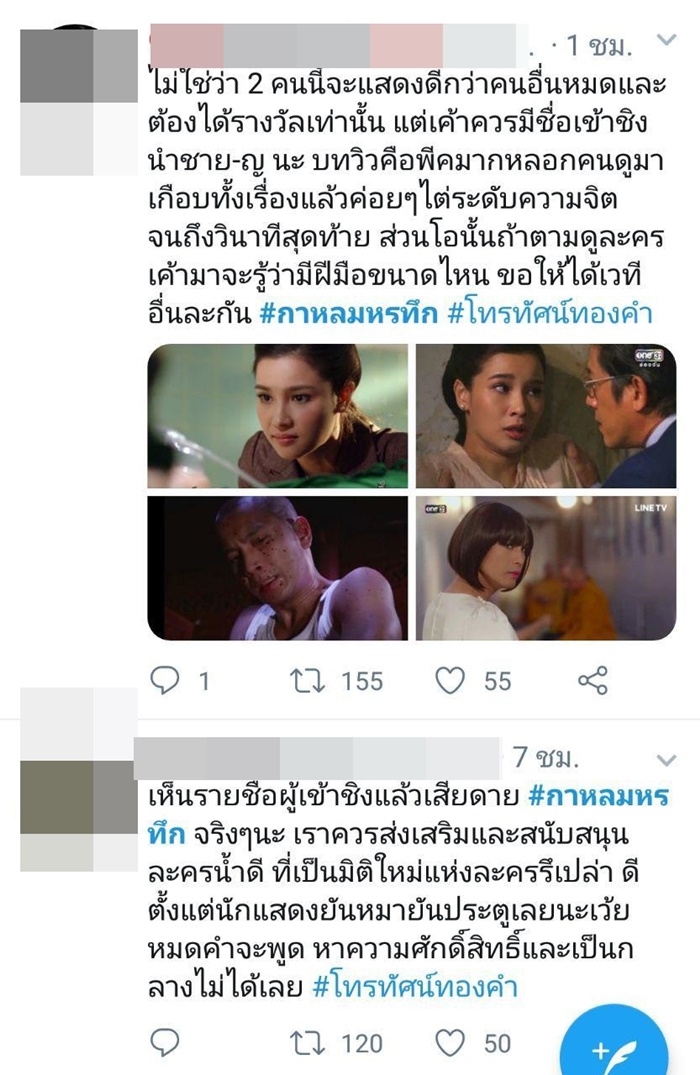Open the photo of the woman in green light
700x1075 pixels.
click(278, 416)
